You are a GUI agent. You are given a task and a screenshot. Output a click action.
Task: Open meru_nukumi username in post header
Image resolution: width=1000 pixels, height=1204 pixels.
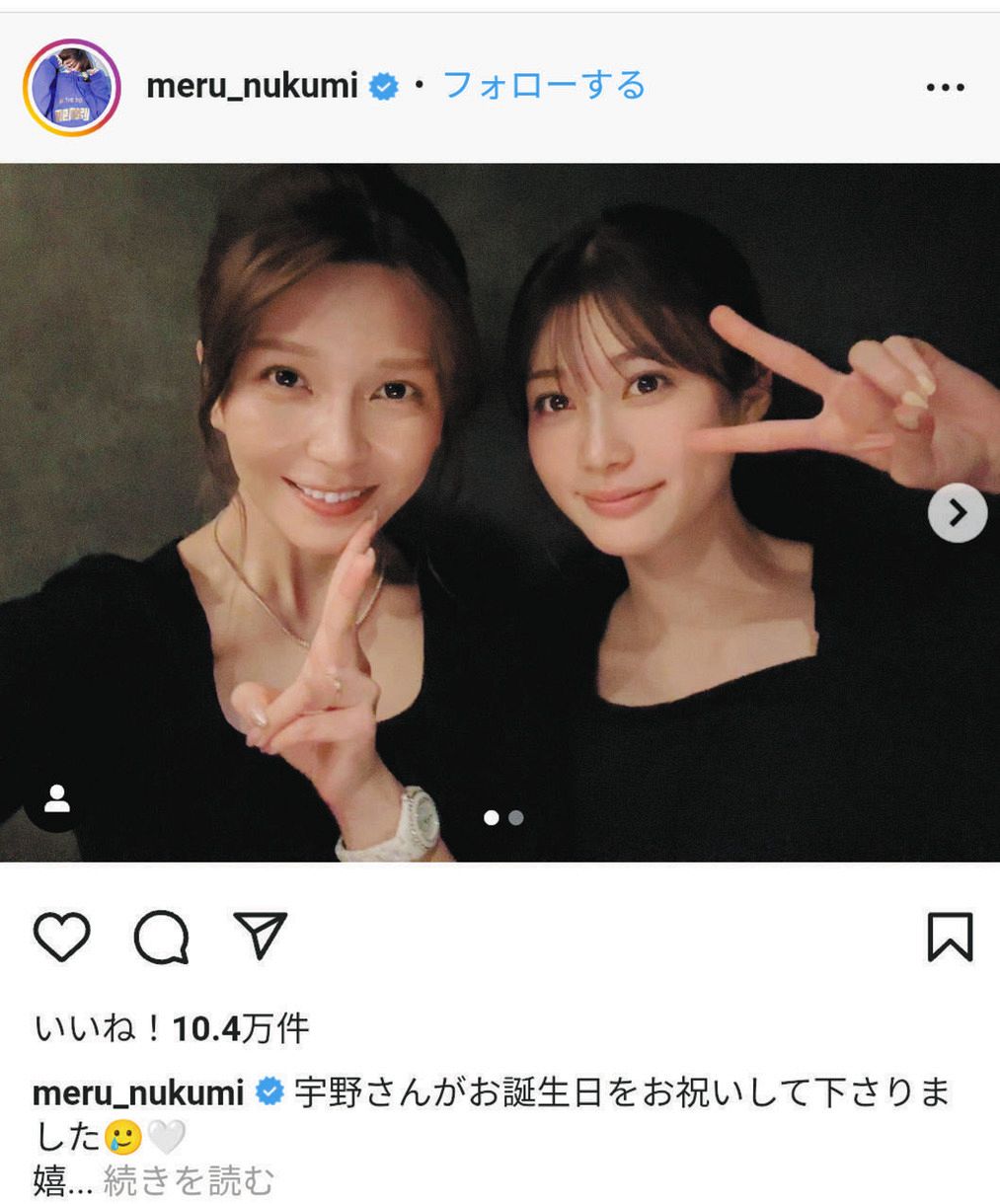[x=252, y=87]
